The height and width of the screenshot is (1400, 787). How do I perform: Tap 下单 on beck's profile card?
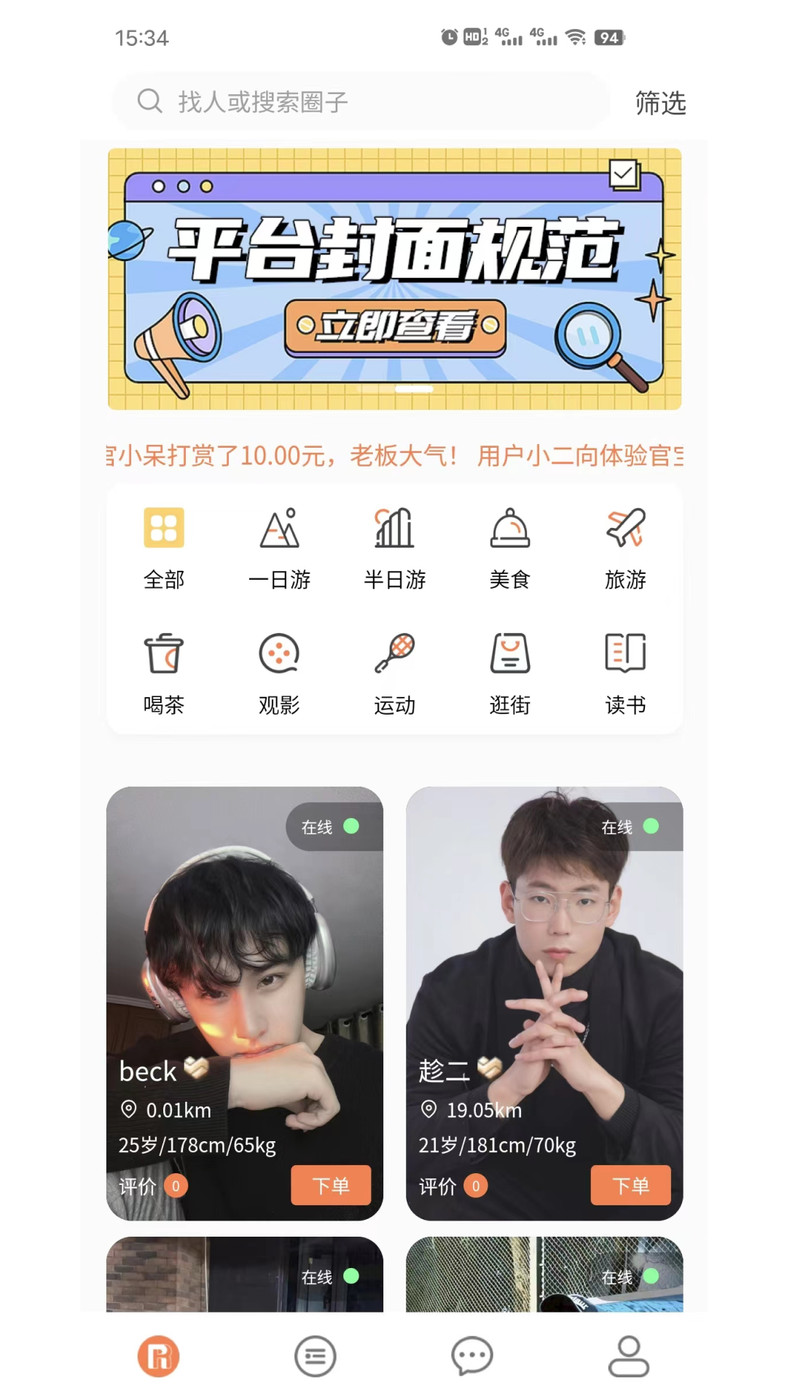(x=331, y=1186)
